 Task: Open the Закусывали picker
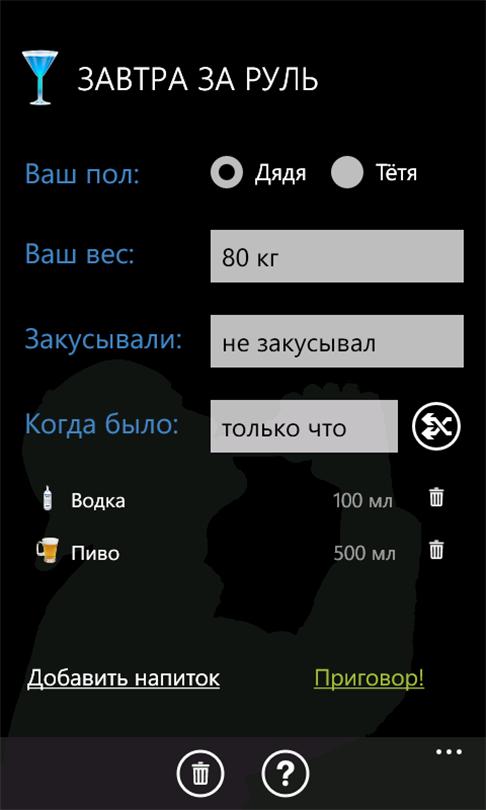[337, 341]
